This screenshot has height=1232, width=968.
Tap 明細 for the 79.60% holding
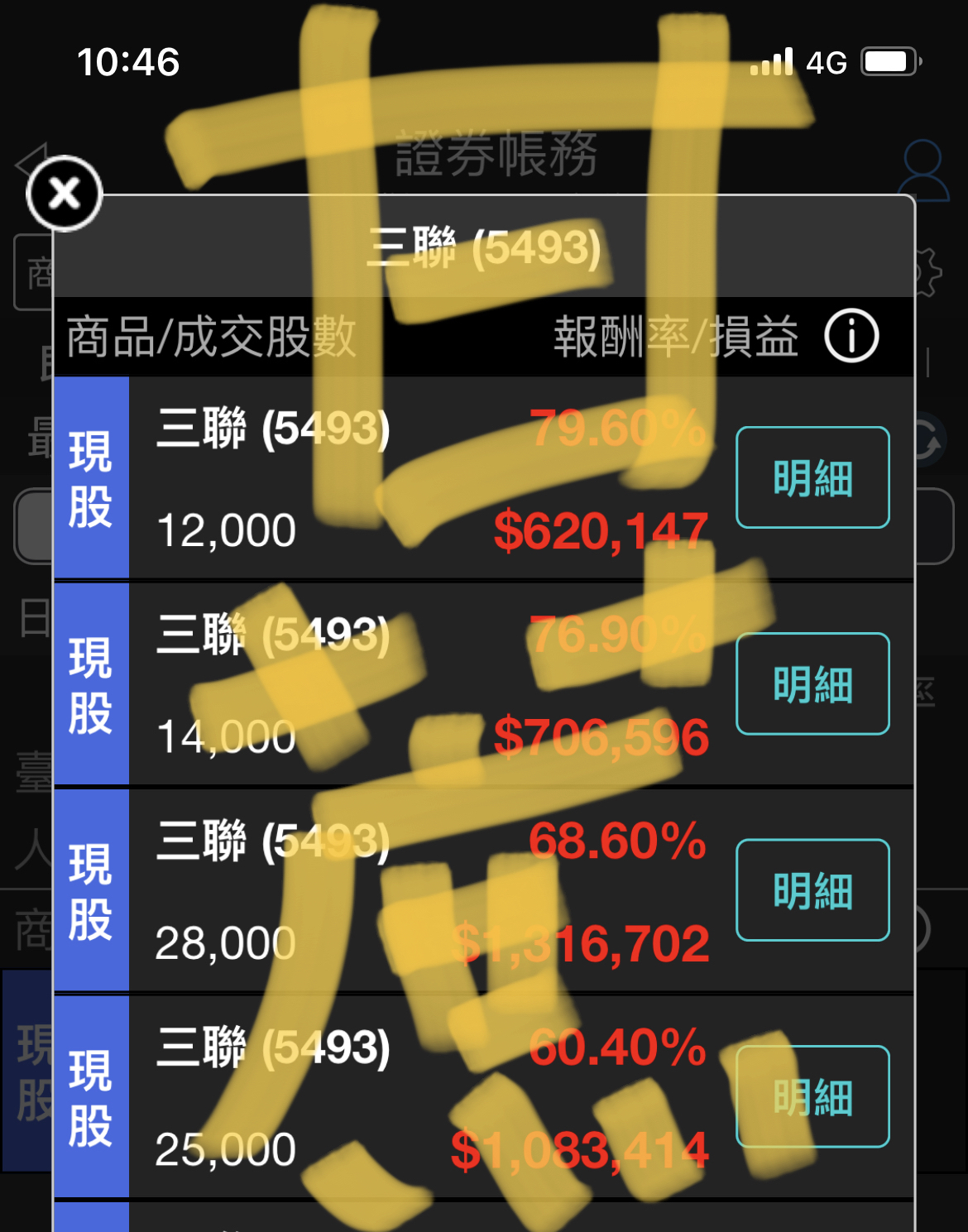point(812,477)
